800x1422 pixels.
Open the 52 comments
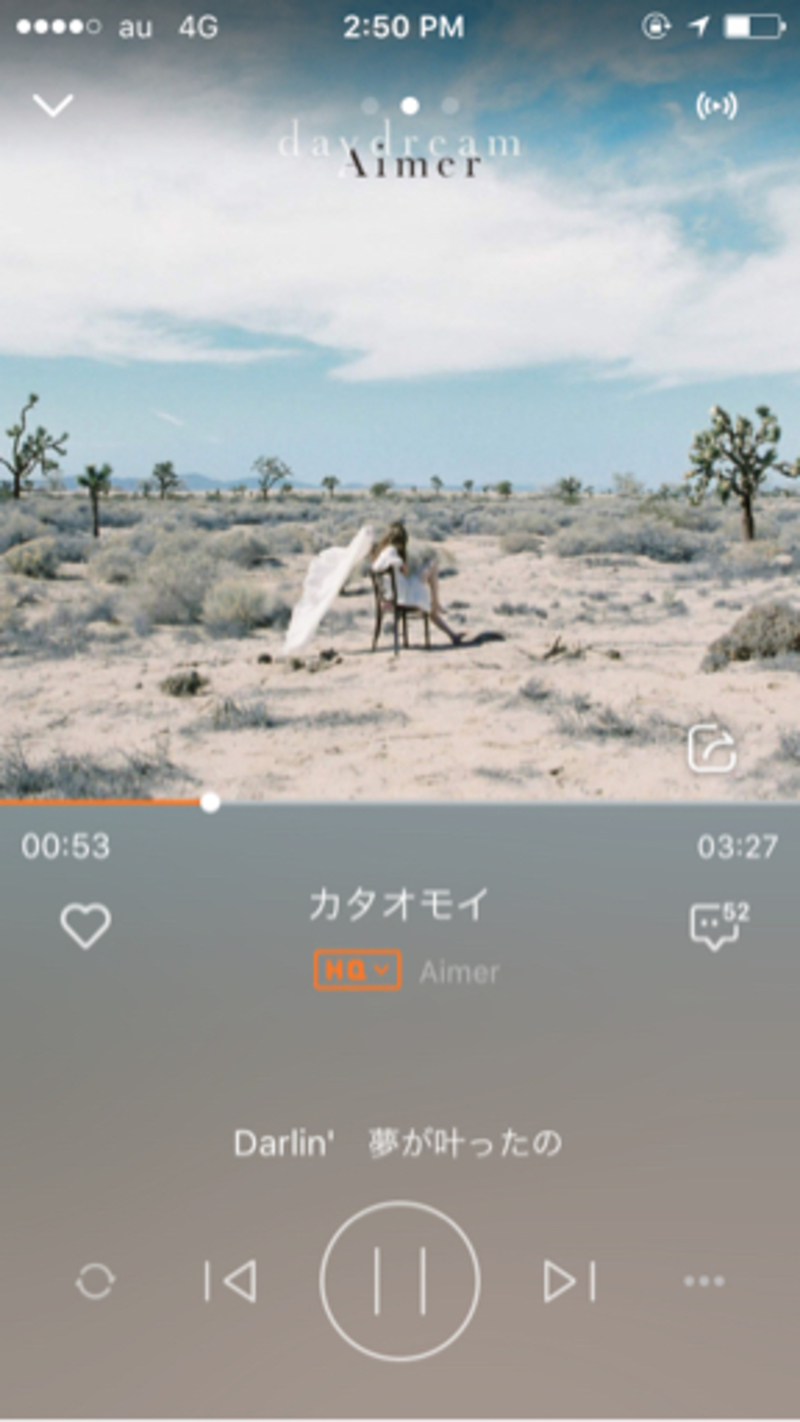(x=718, y=926)
